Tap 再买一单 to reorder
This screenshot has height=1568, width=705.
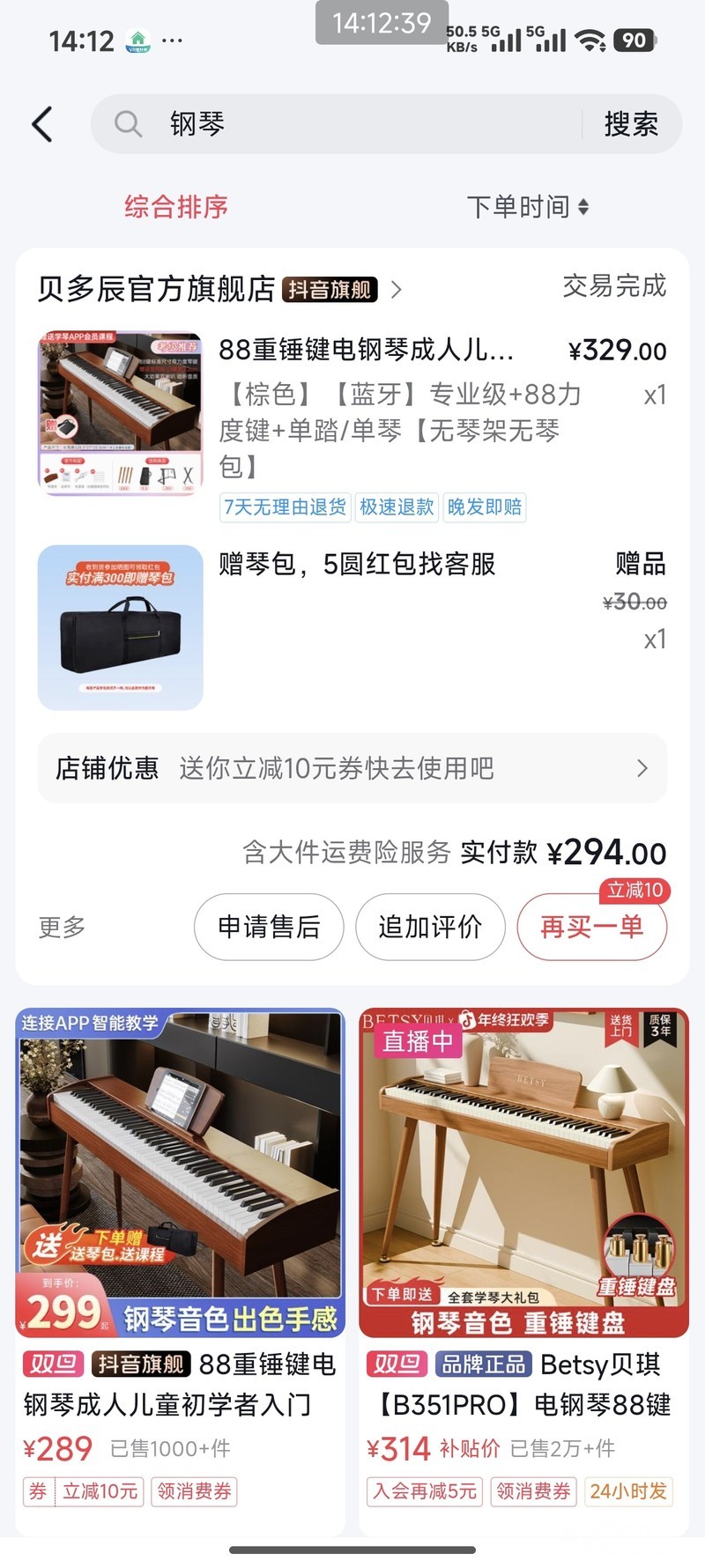point(591,927)
